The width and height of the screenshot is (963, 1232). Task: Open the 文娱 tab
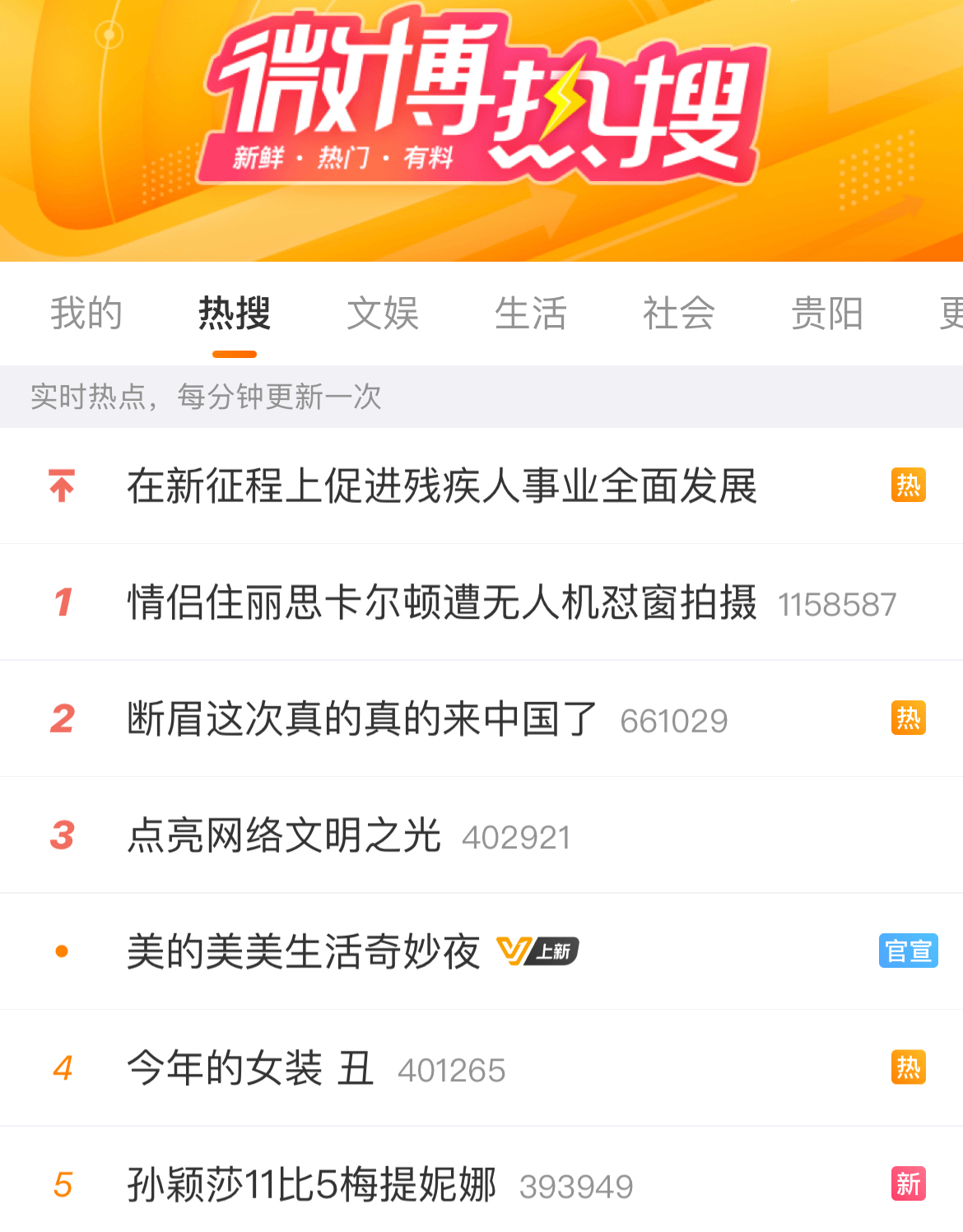point(383,314)
